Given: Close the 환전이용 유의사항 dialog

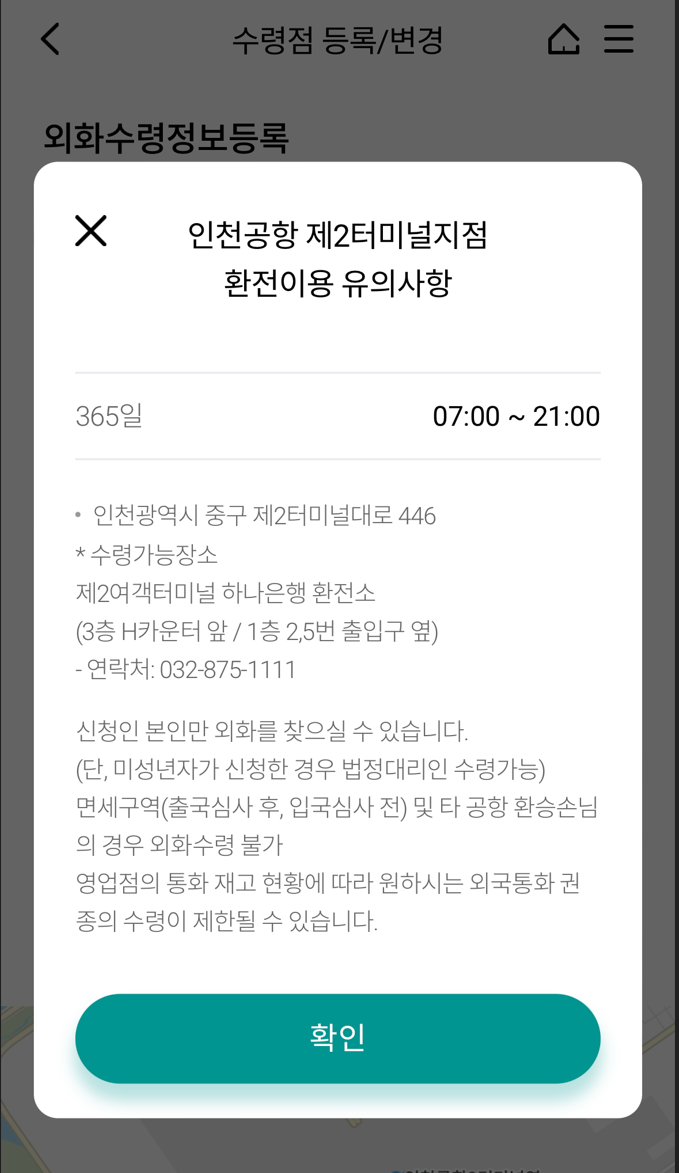Looking at the screenshot, I should 91,231.
